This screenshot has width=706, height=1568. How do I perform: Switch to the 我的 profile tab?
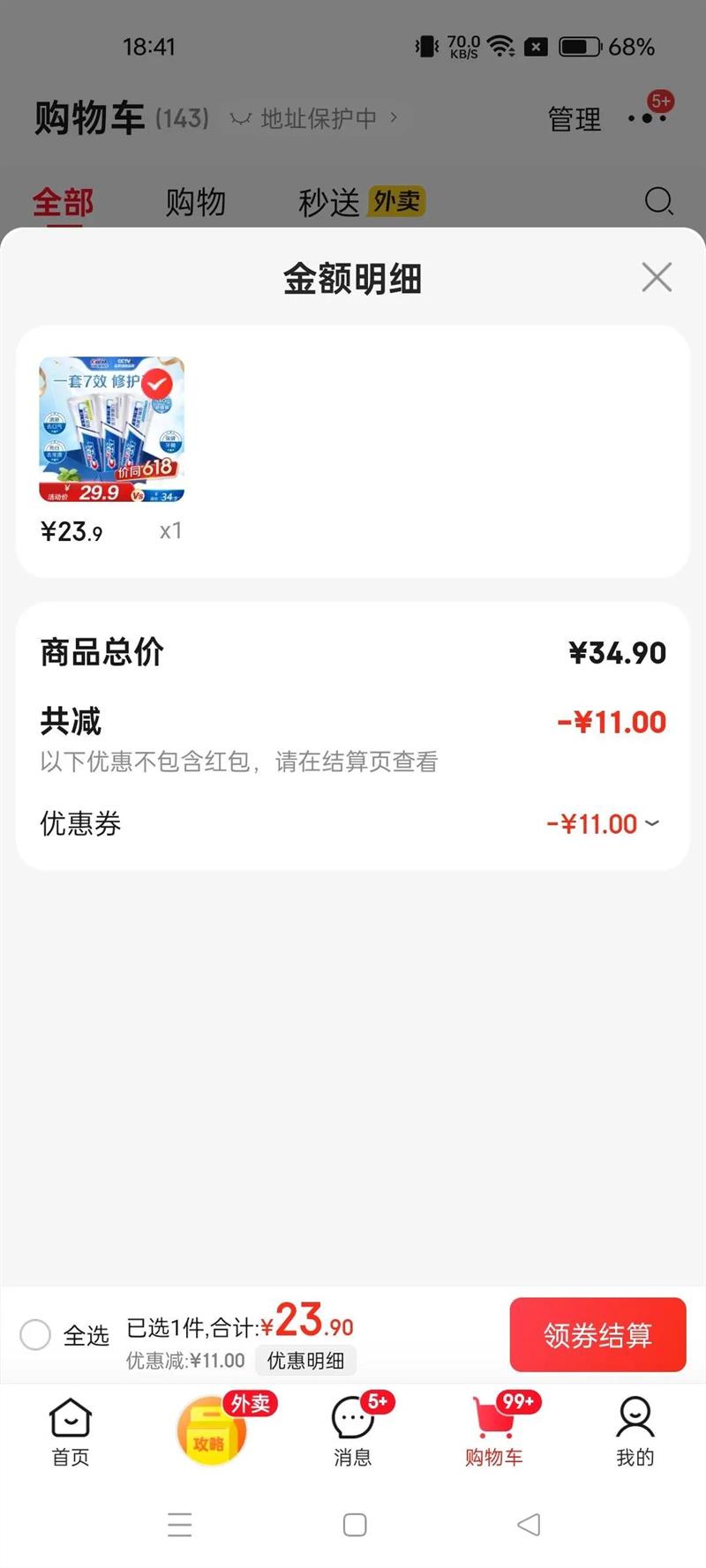(x=635, y=1431)
